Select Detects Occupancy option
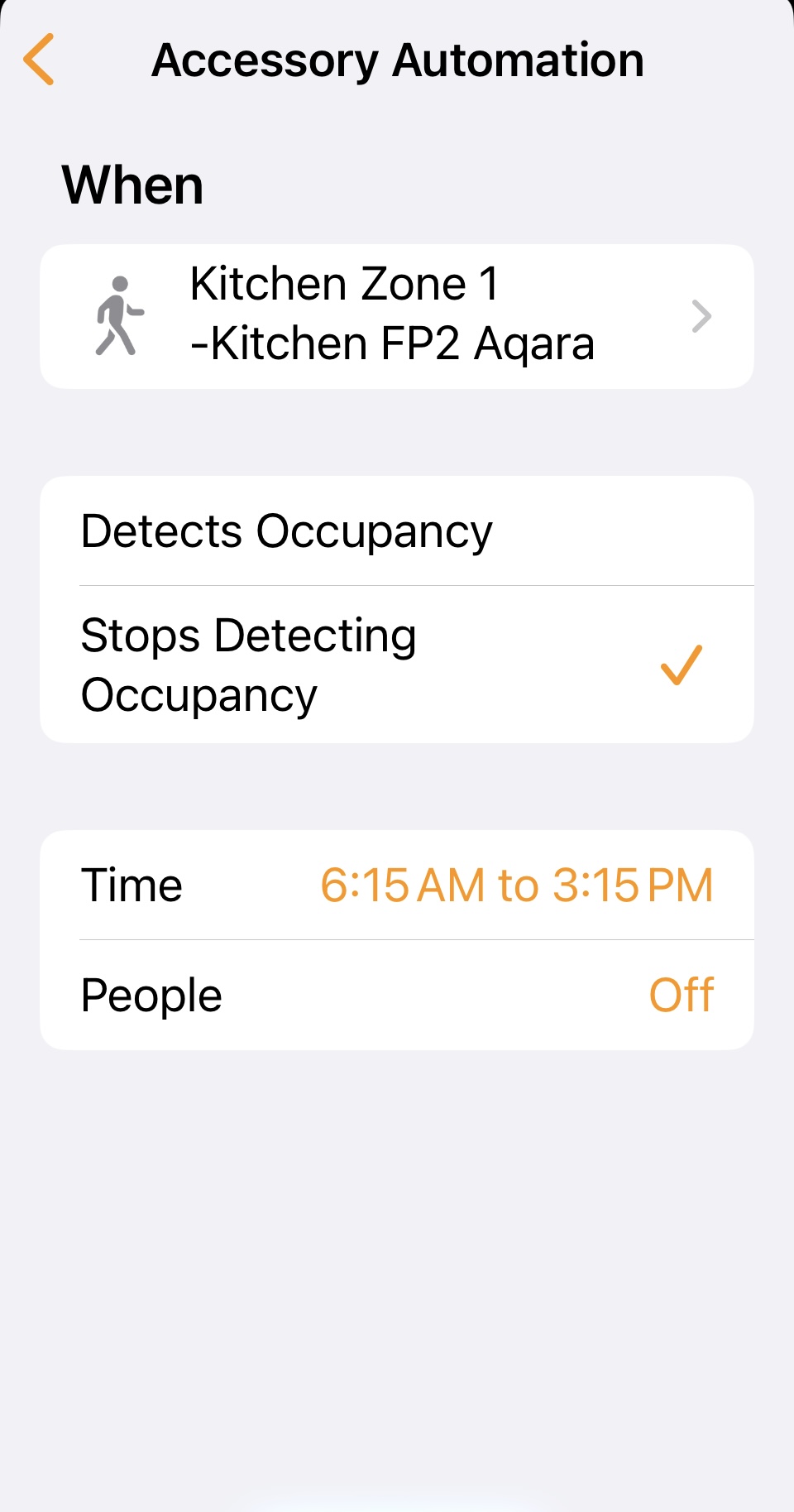794x1512 pixels. click(397, 530)
